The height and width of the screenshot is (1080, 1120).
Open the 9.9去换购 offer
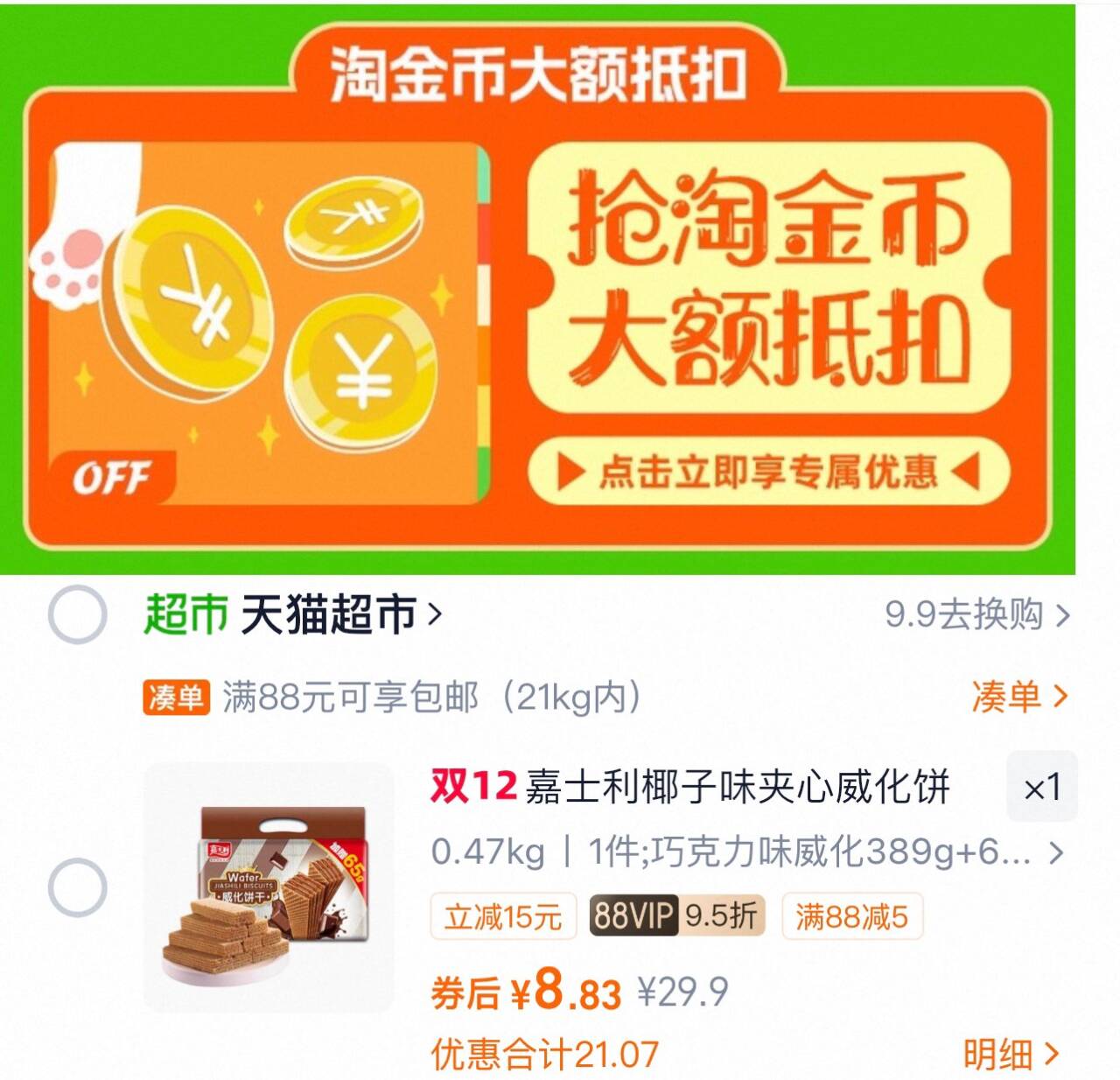(976, 614)
